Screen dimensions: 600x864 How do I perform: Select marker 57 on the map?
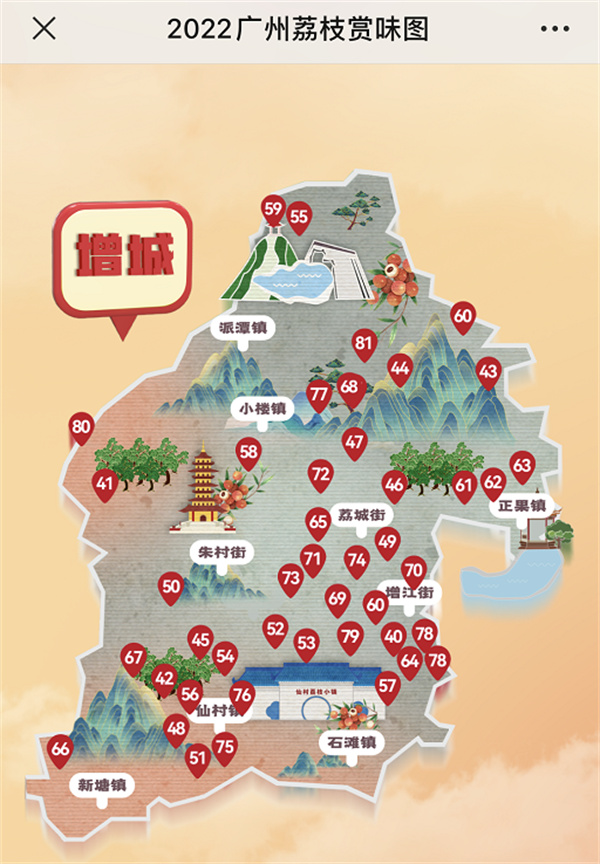tap(387, 687)
